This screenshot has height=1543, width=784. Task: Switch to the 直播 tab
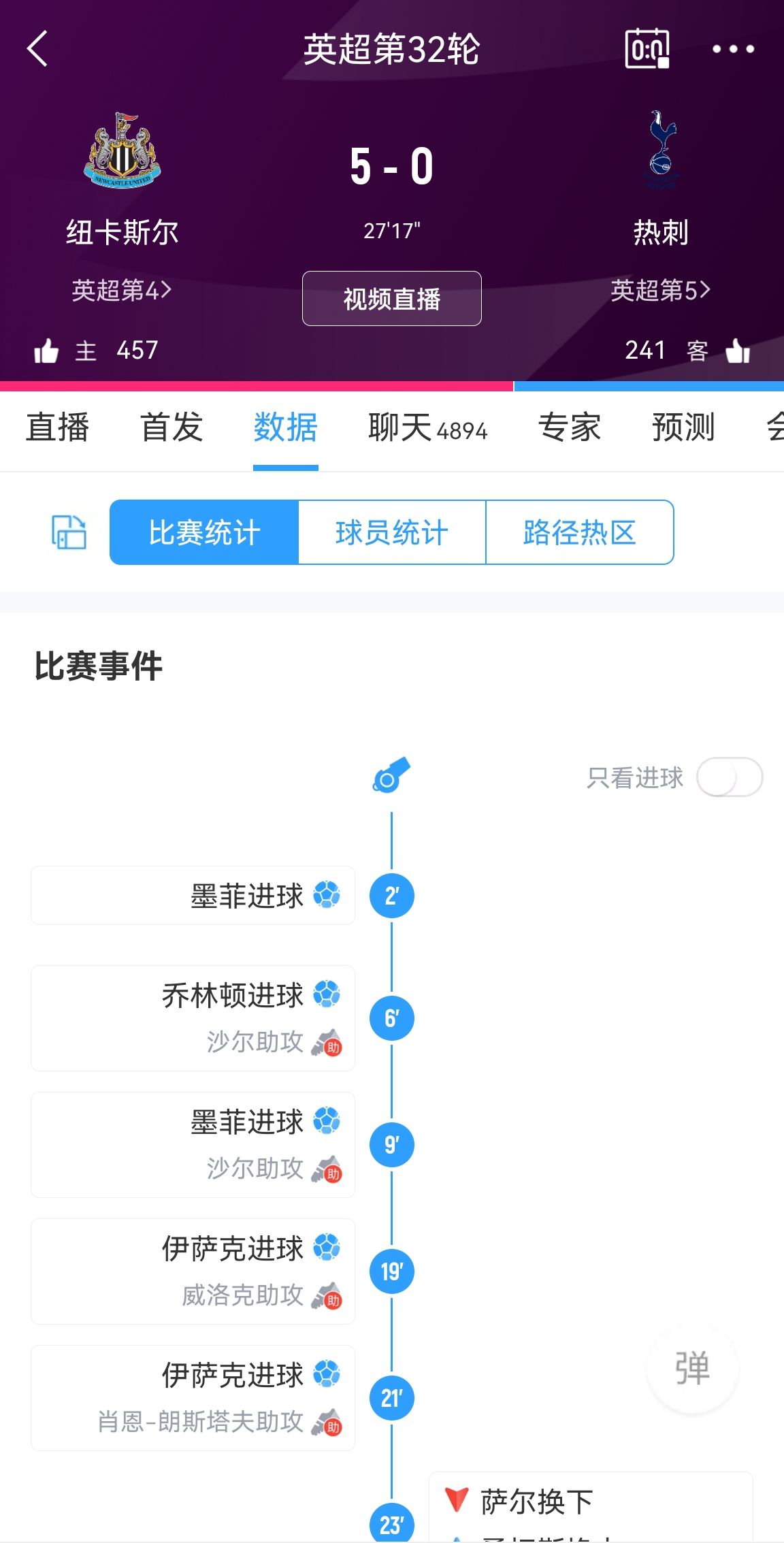[x=57, y=428]
